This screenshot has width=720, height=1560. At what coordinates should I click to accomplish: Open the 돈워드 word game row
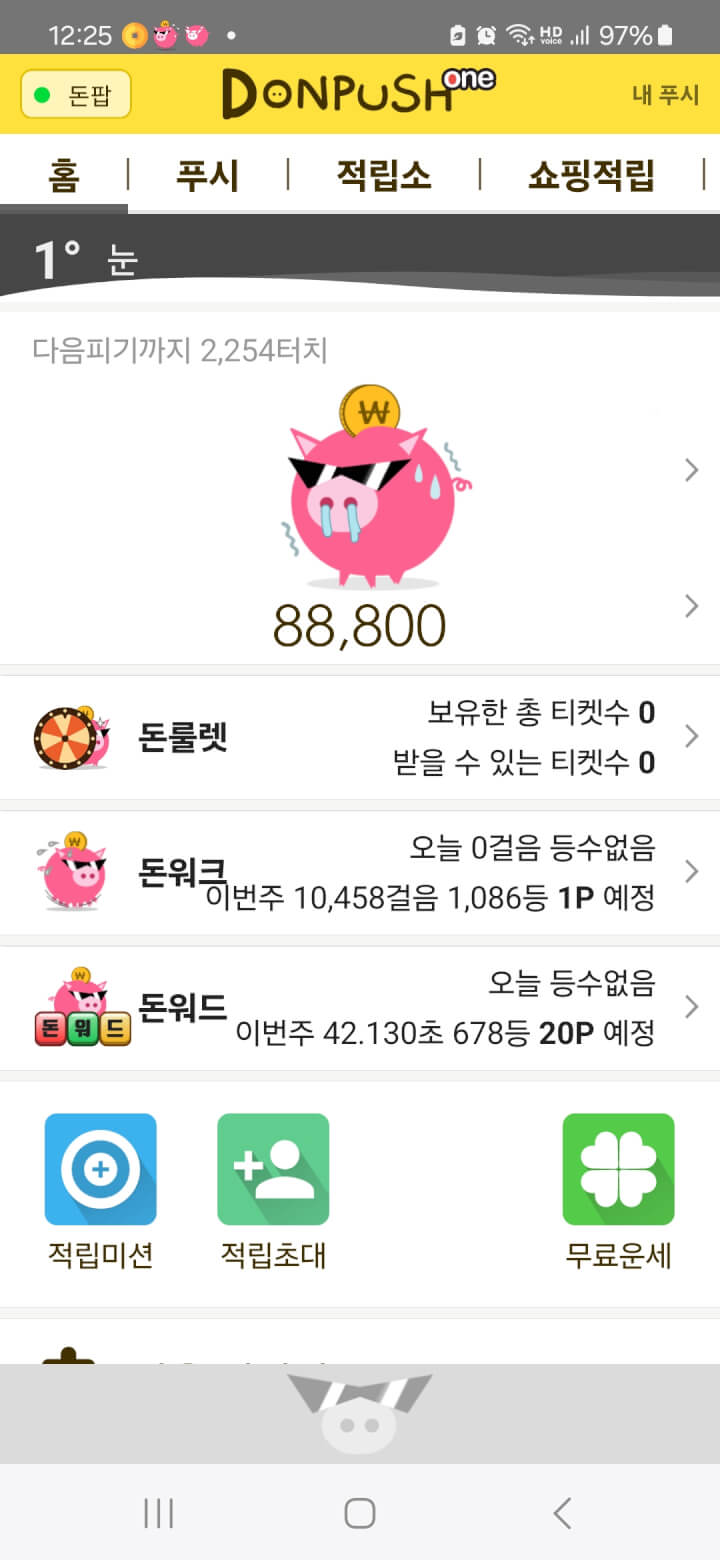[x=360, y=1007]
